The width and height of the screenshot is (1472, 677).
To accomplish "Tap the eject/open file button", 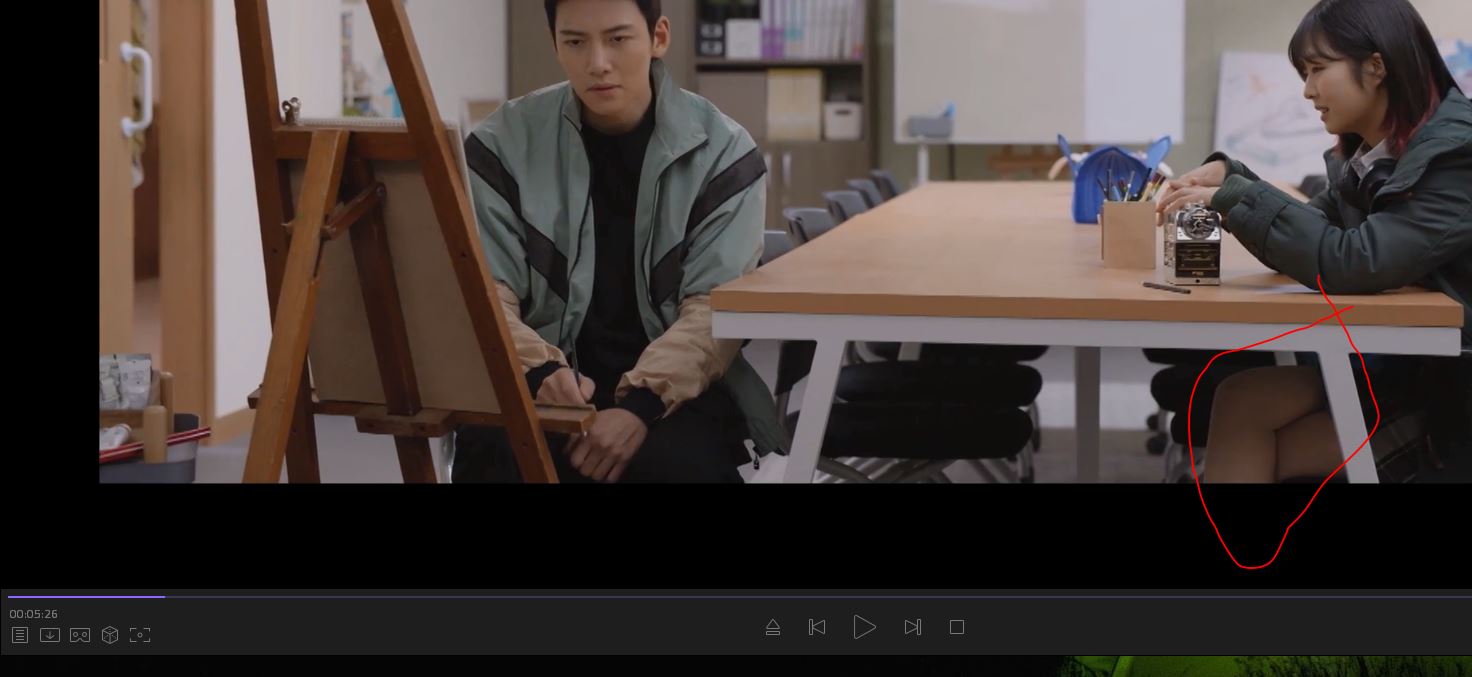I will pyautogui.click(x=772, y=627).
